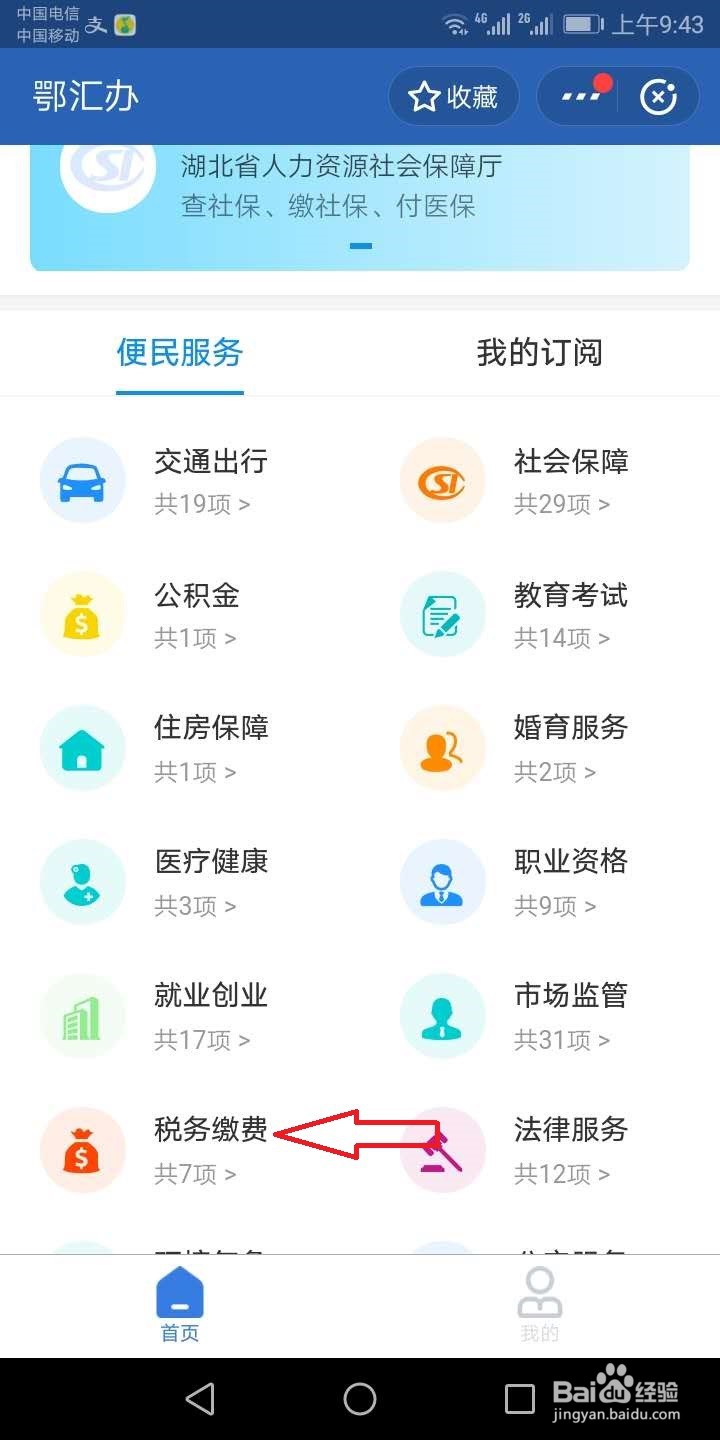Open the 湖北省人力资源社会保障厅 banner
The height and width of the screenshot is (1440, 720).
coord(360,190)
